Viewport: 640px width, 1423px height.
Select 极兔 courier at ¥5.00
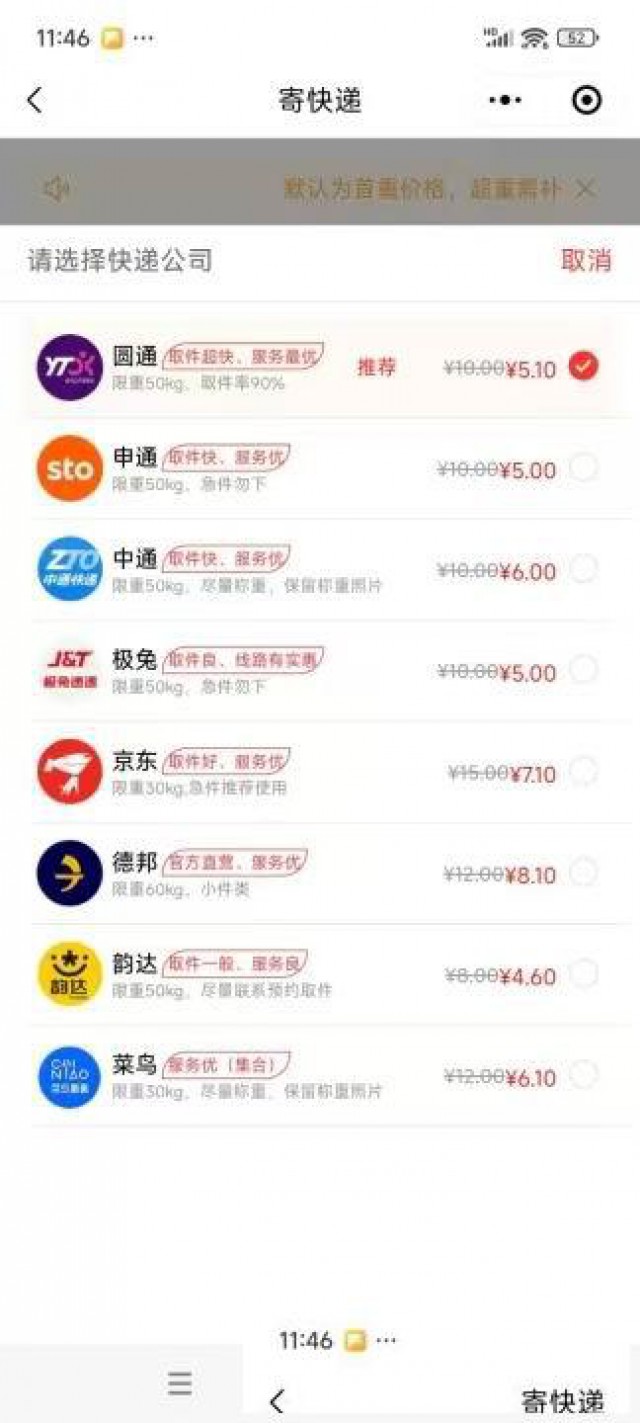320,670
